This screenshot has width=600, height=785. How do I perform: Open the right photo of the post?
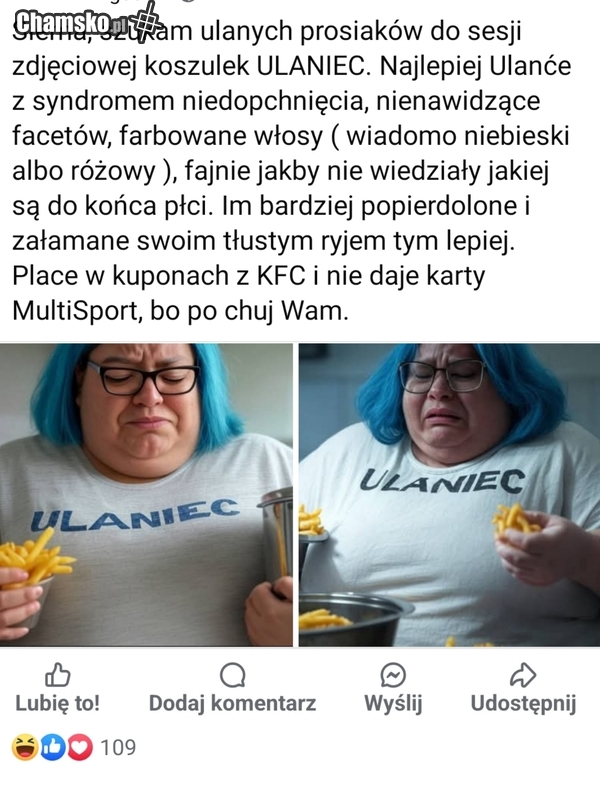449,495
